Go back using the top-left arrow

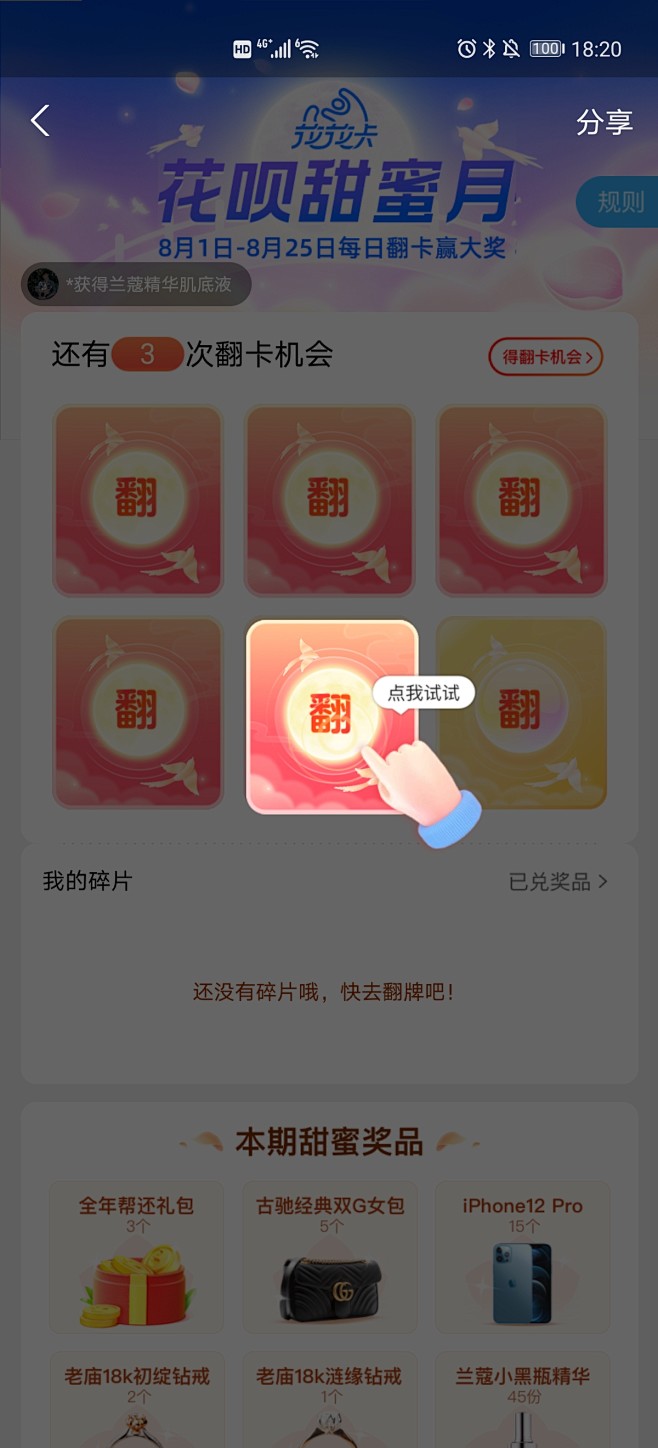[40, 121]
